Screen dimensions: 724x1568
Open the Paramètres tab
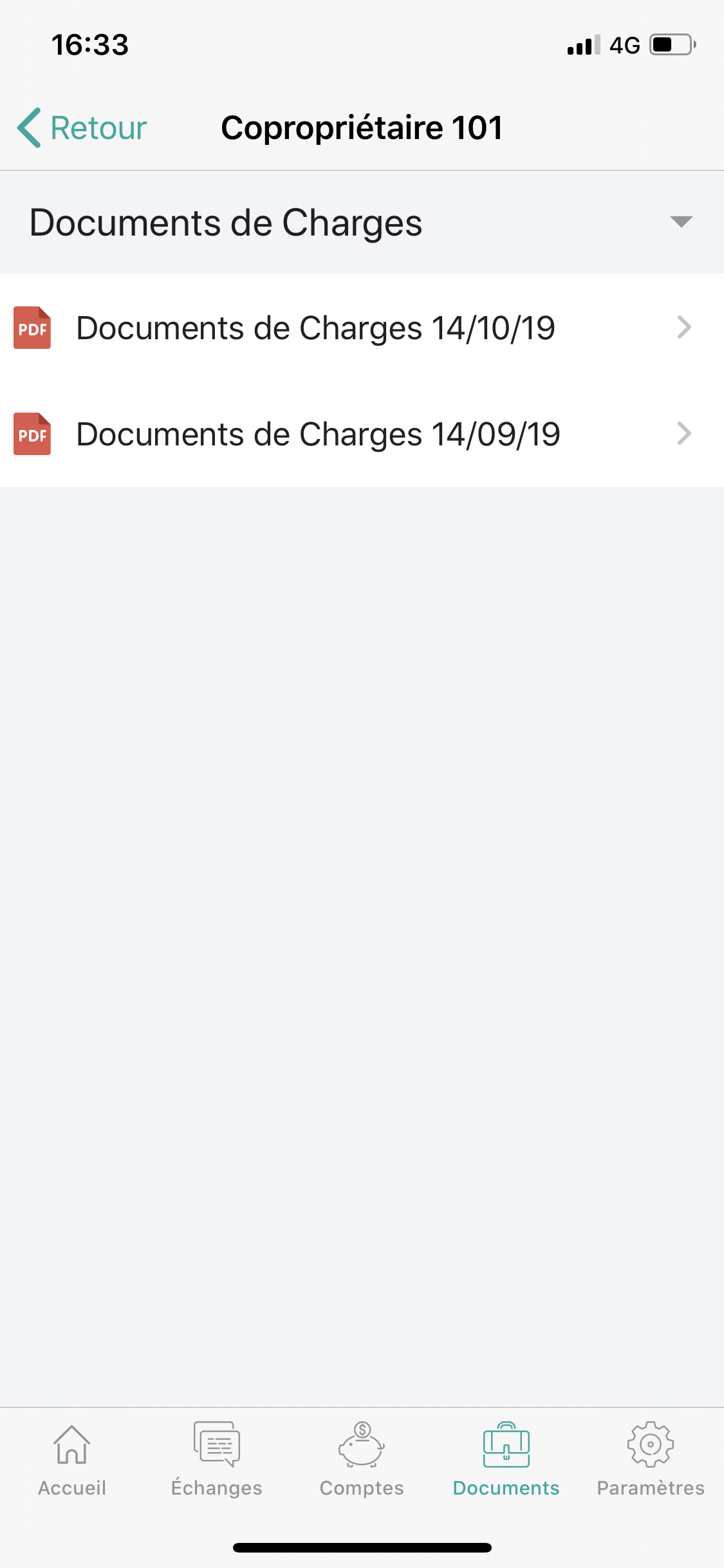tap(651, 1461)
